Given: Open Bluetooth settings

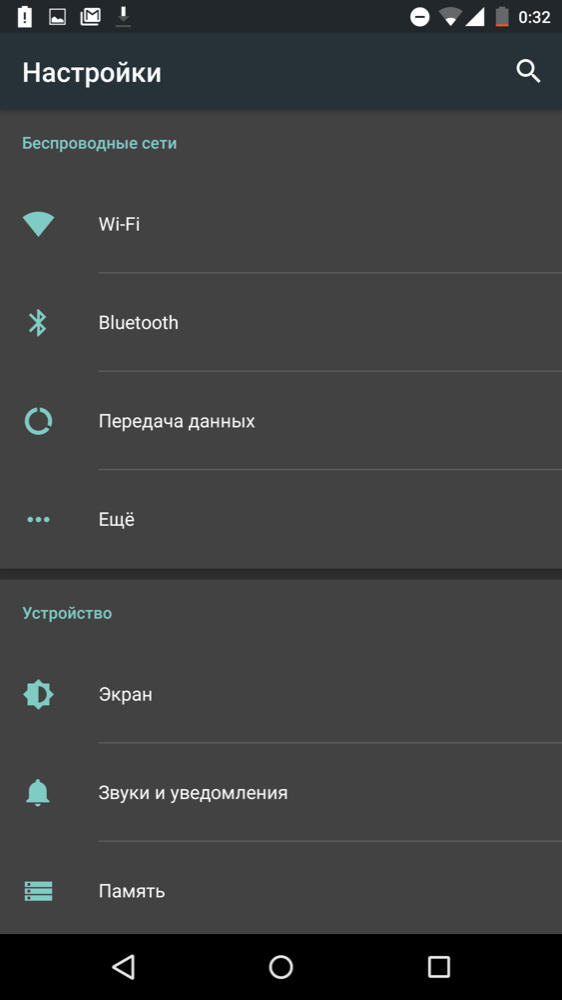Looking at the screenshot, I should point(281,322).
